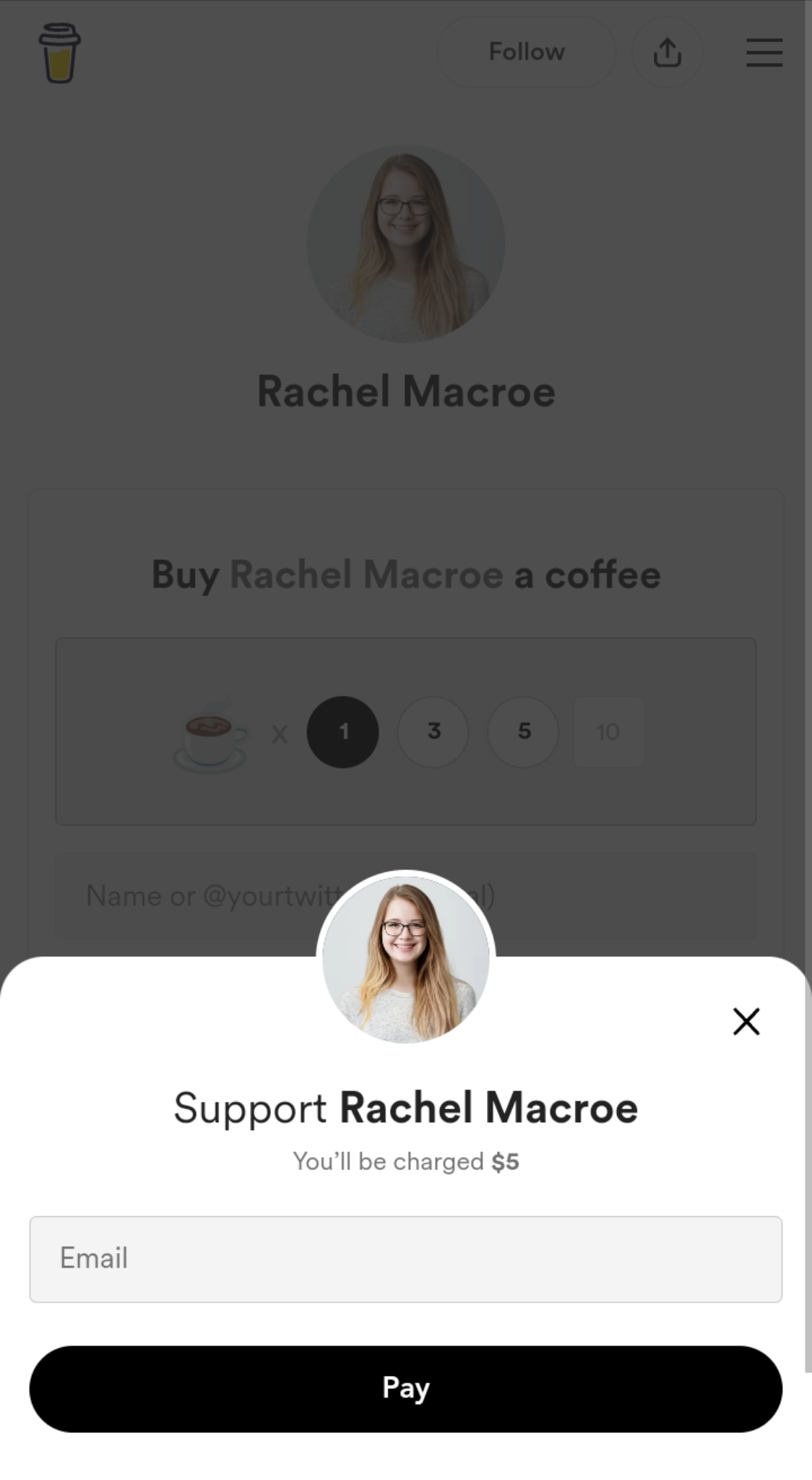Image resolution: width=812 pixels, height=1480 pixels.
Task: Follow Rachel Macroe
Action: click(526, 52)
